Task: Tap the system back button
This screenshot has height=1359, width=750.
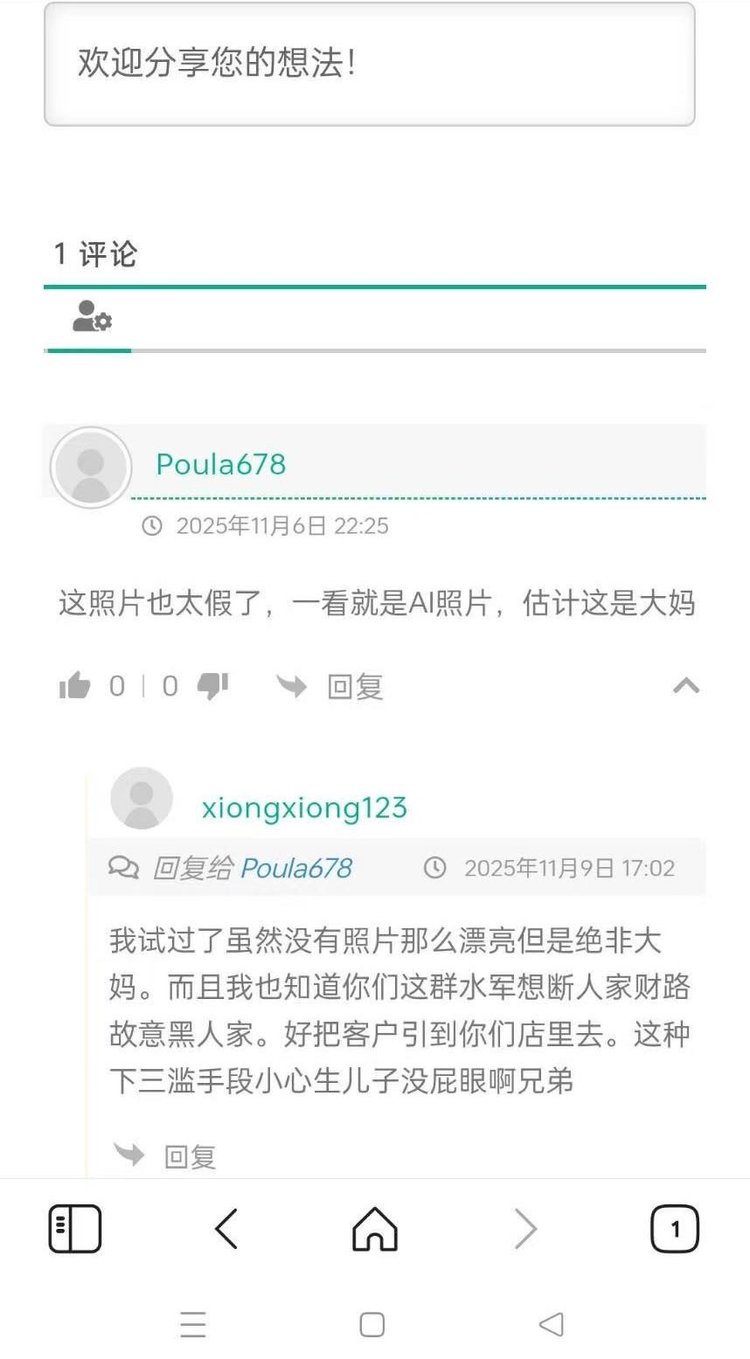Action: pyautogui.click(x=551, y=1324)
